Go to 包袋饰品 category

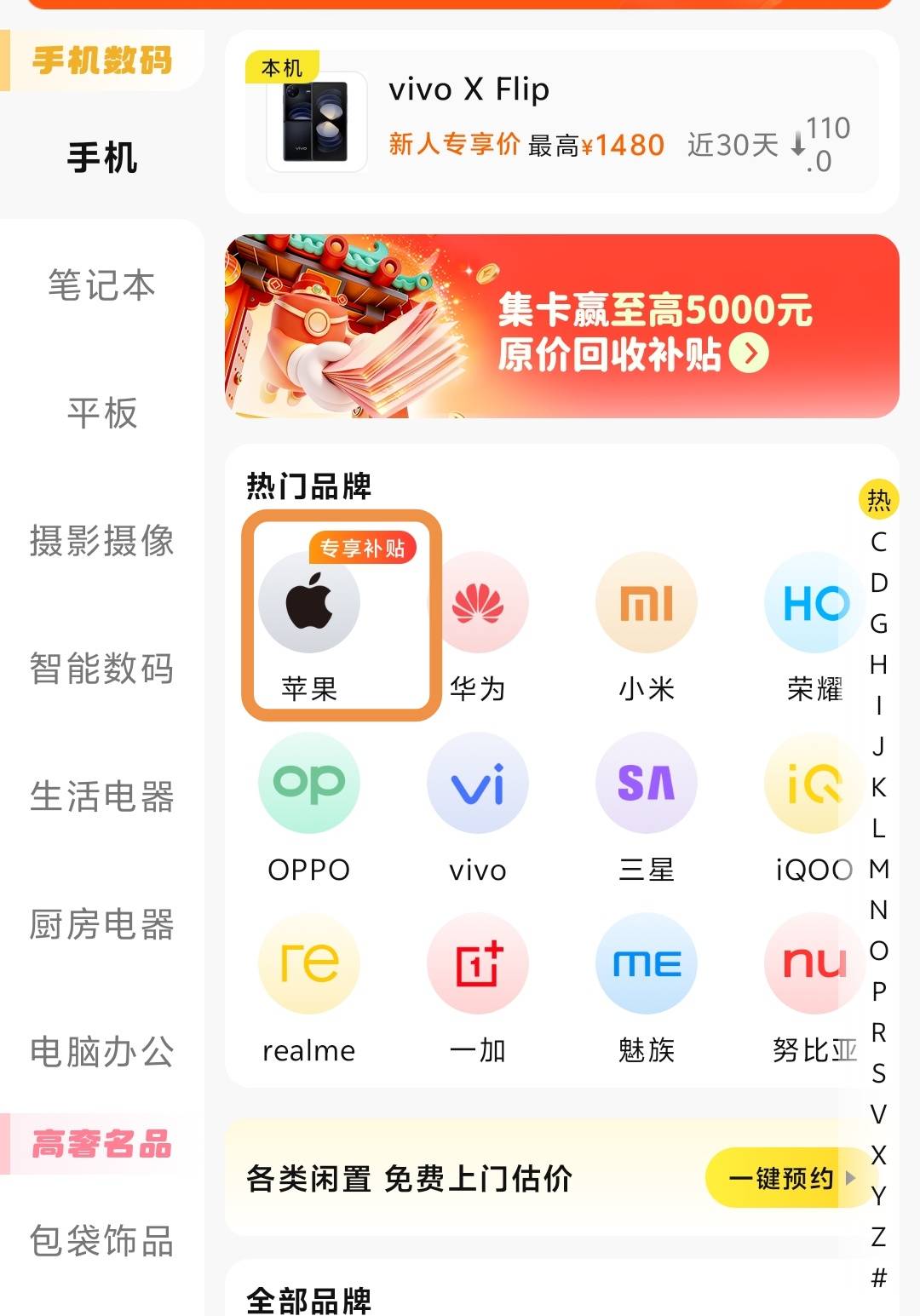(x=102, y=1240)
